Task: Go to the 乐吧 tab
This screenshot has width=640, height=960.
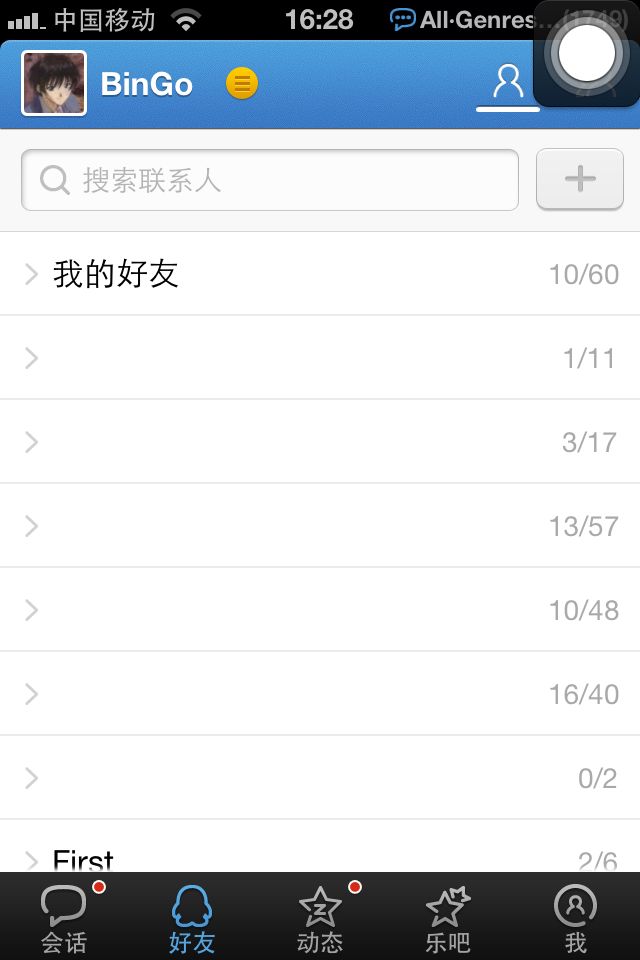Action: click(448, 917)
